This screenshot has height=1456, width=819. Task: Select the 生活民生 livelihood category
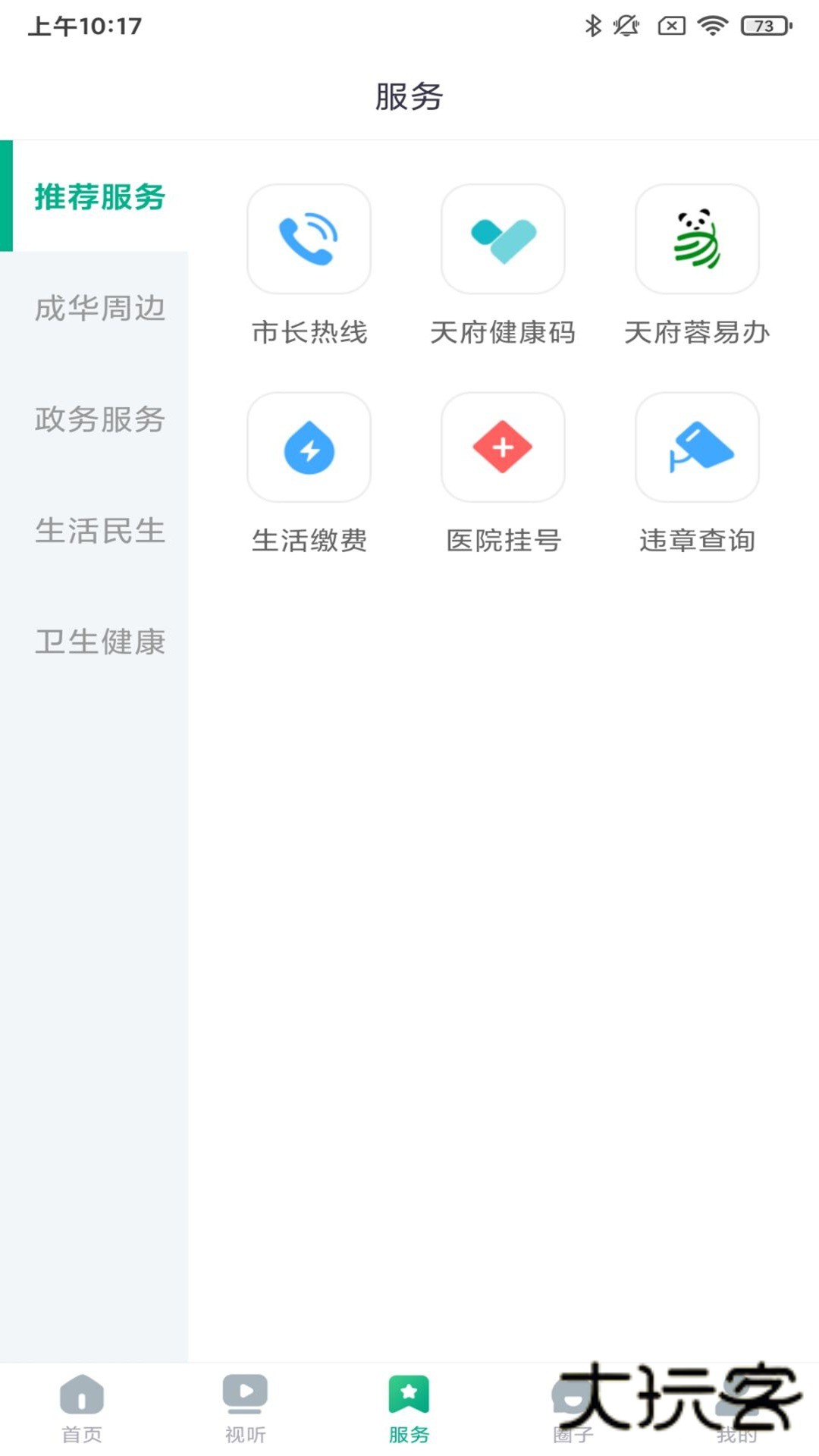pos(100,531)
